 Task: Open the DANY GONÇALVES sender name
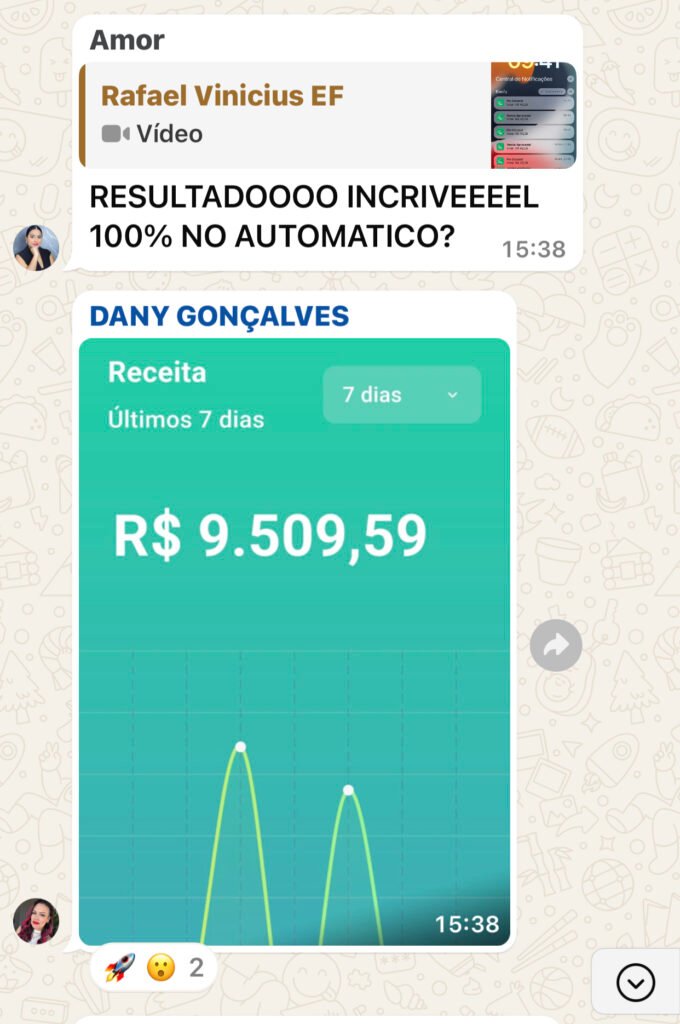point(219,317)
